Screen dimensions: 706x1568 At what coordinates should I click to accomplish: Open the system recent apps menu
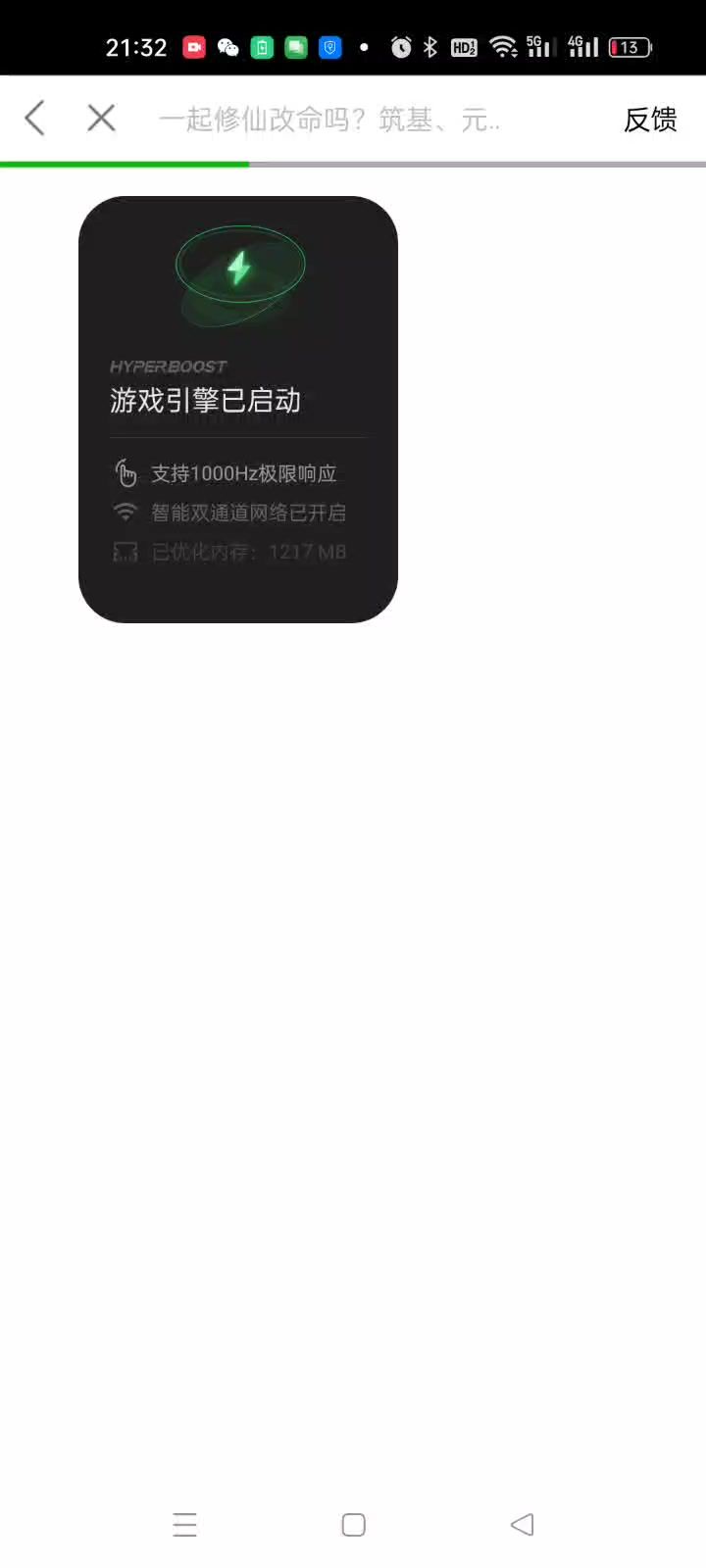(184, 1524)
